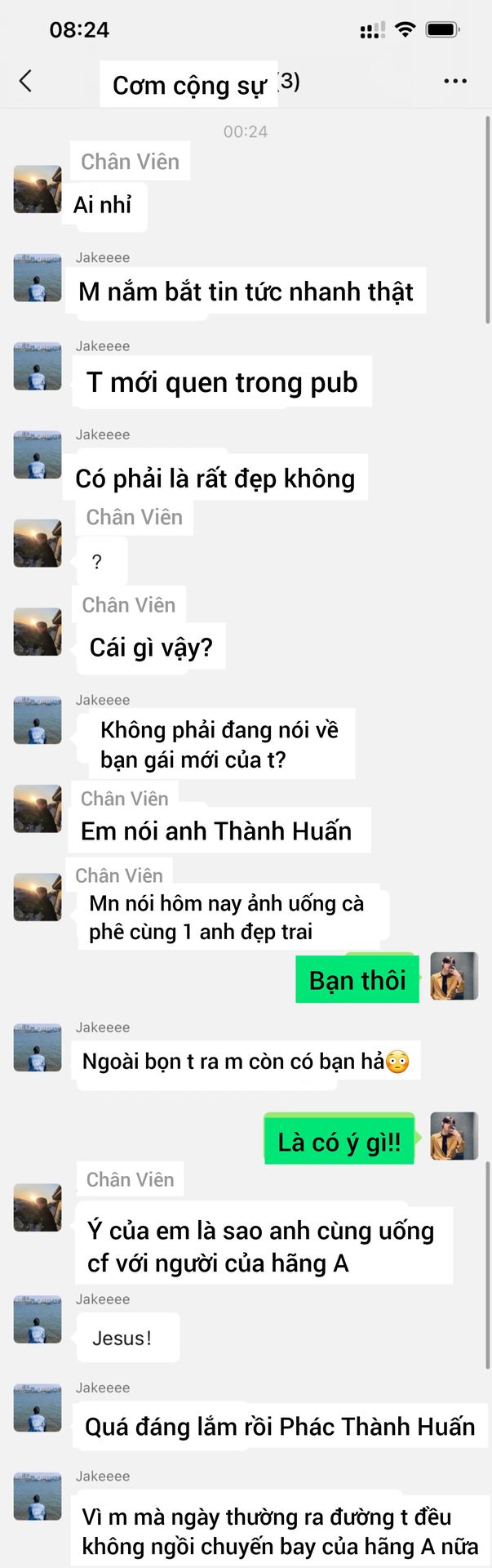This screenshot has height=1568, width=492.
Task: Open Chân Viên's avatar beside 'Ai nhỉ'
Action: (38, 189)
